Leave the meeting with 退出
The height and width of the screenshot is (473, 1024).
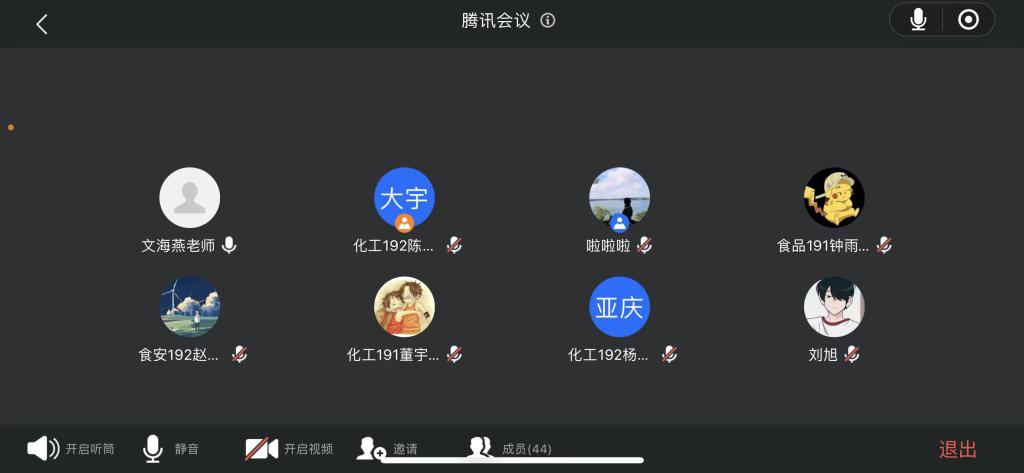pos(957,450)
